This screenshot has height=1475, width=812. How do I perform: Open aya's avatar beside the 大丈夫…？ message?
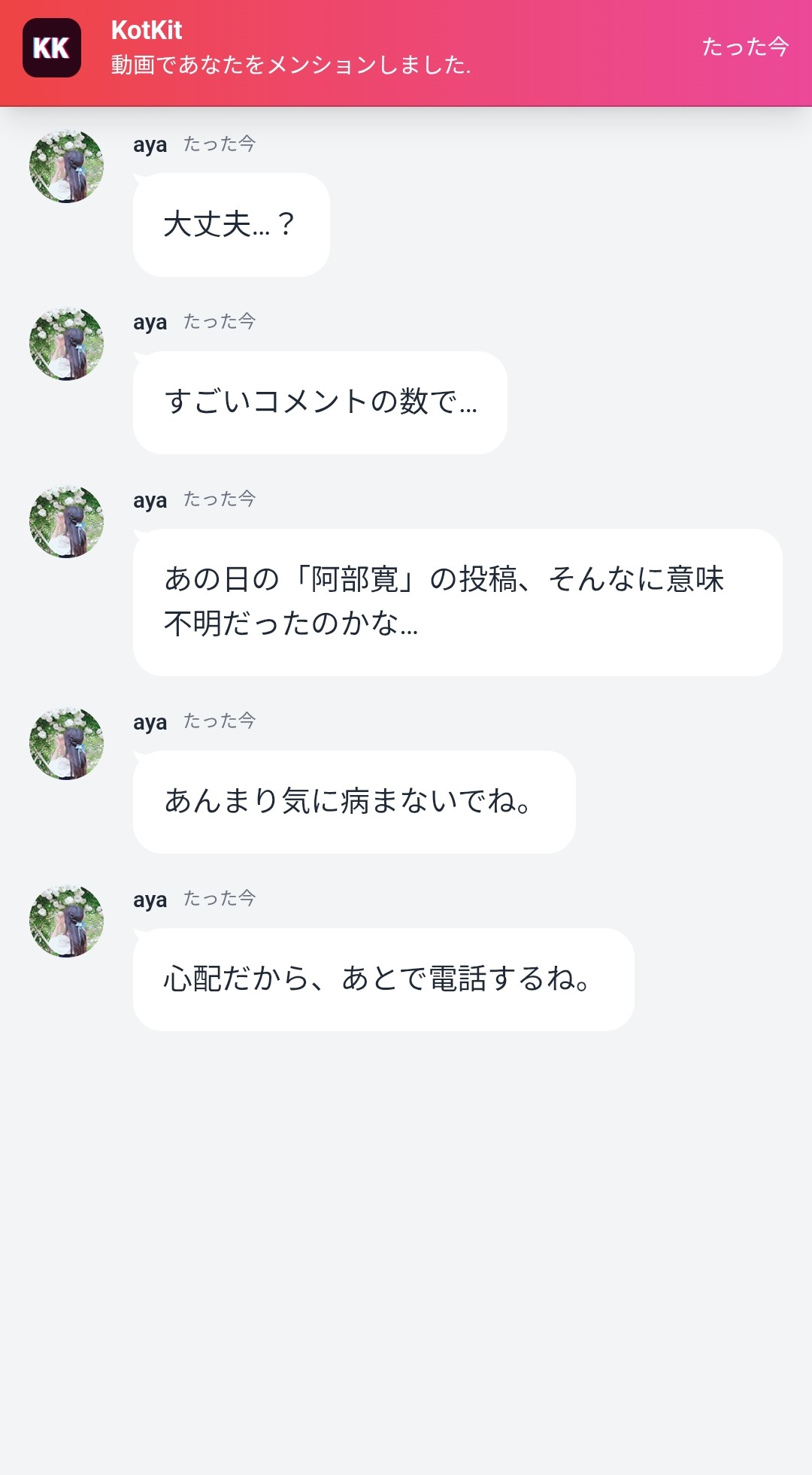tap(66, 166)
